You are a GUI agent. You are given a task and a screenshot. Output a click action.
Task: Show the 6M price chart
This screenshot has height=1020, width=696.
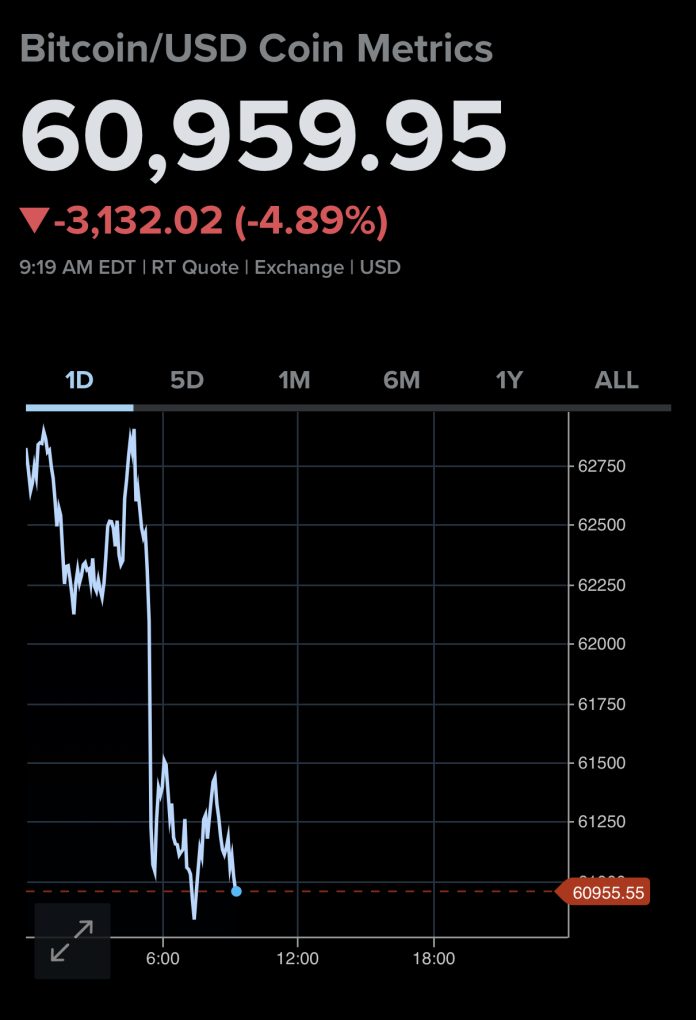pos(402,381)
